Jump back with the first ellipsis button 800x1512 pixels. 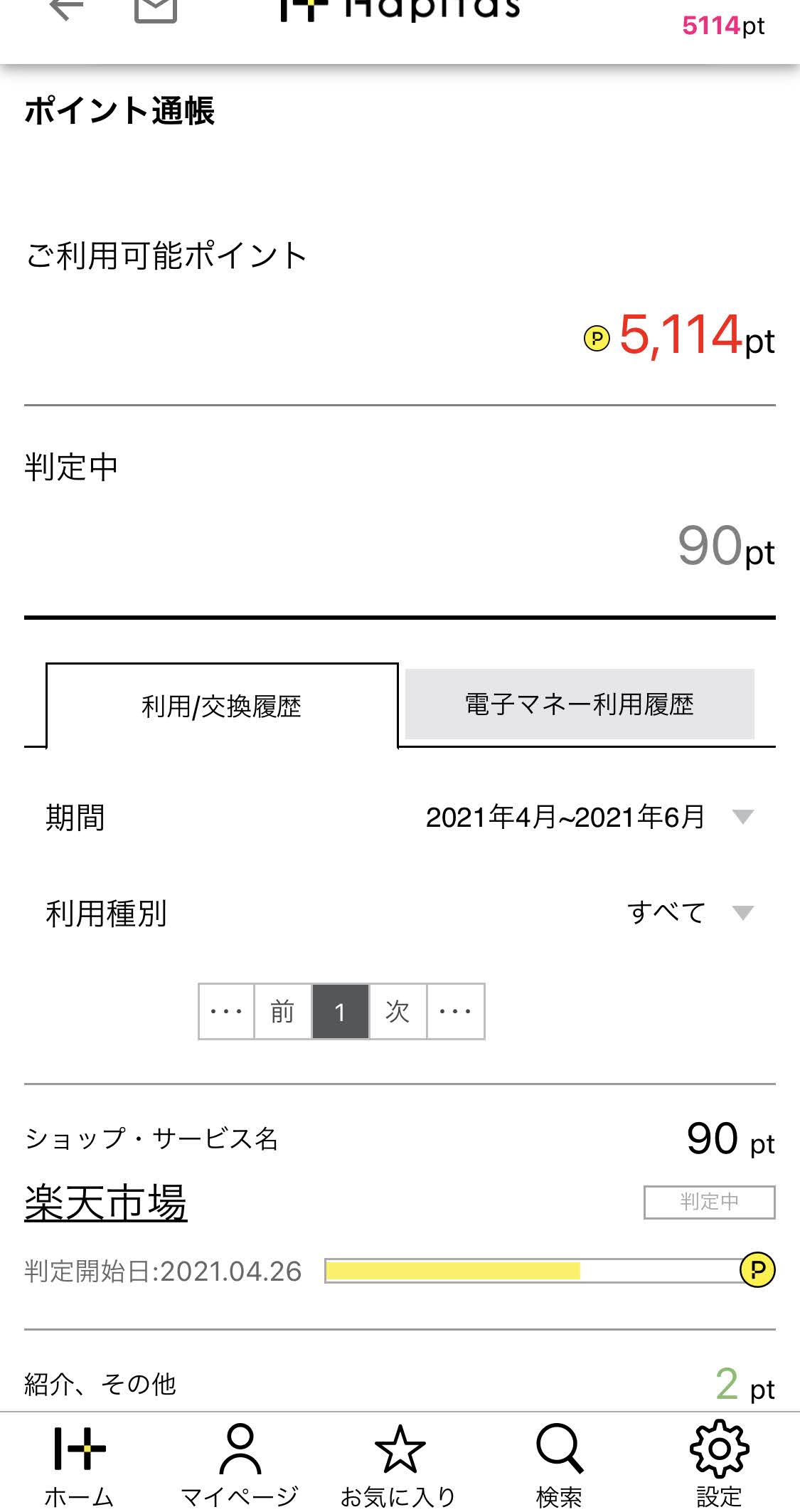pyautogui.click(x=226, y=1011)
